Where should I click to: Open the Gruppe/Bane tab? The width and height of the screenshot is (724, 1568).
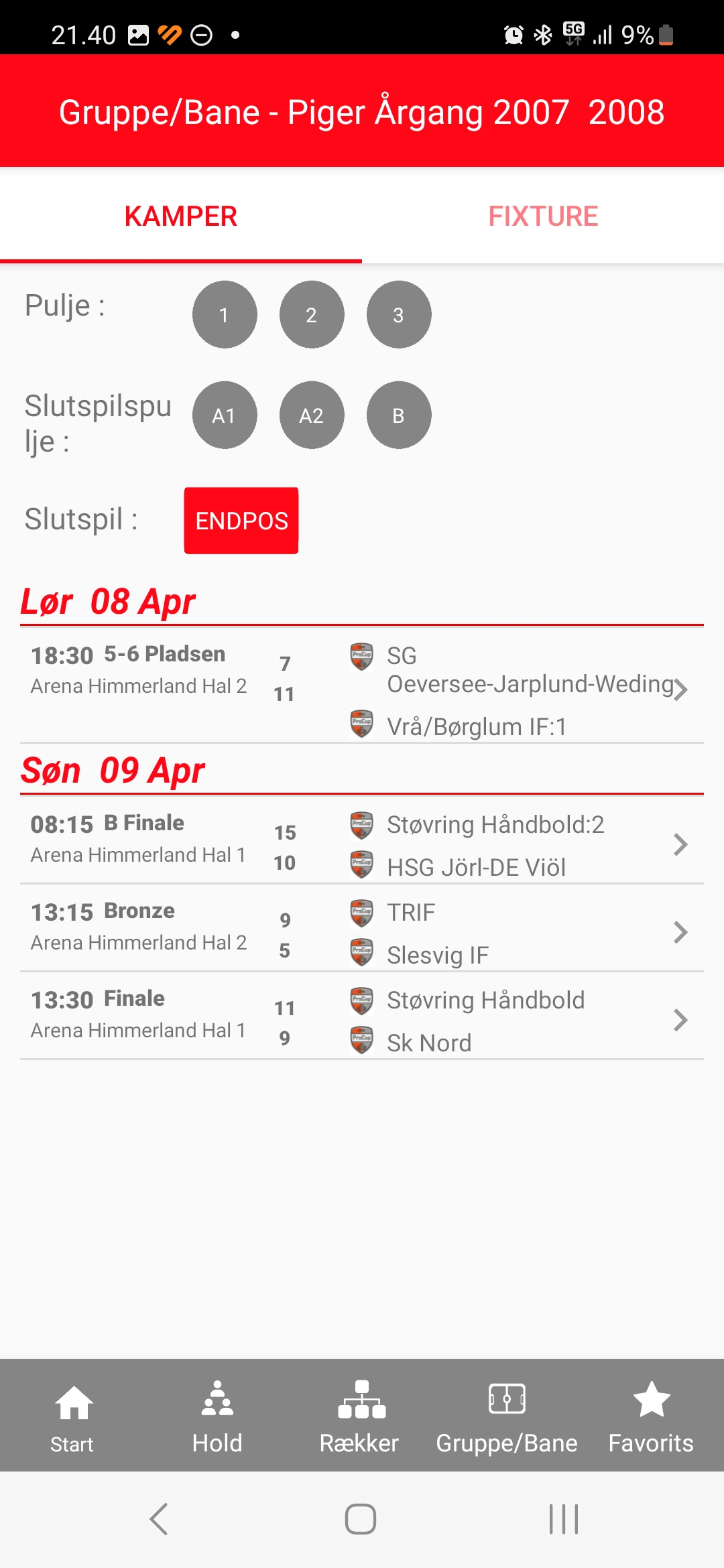(507, 1415)
